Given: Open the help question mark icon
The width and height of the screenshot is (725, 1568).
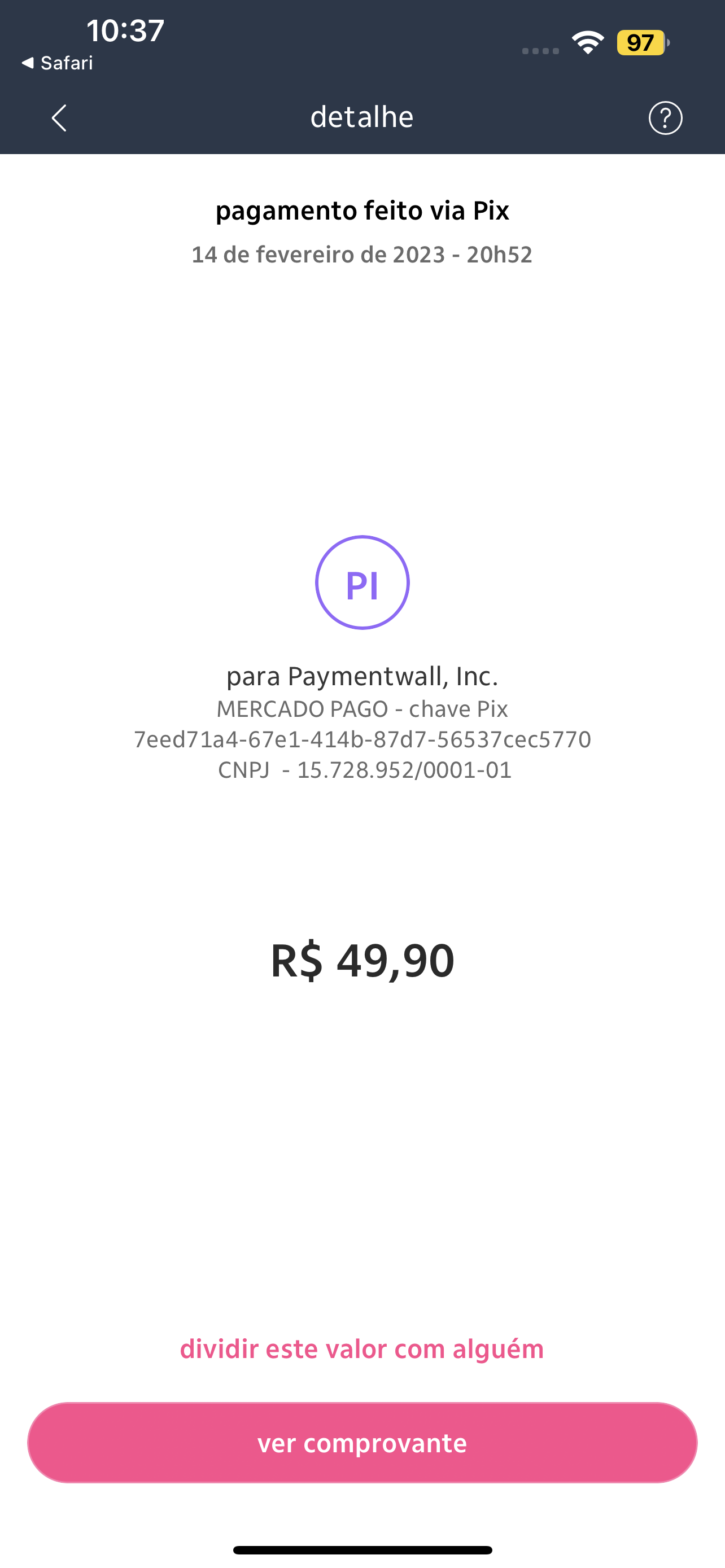Looking at the screenshot, I should 665,117.
